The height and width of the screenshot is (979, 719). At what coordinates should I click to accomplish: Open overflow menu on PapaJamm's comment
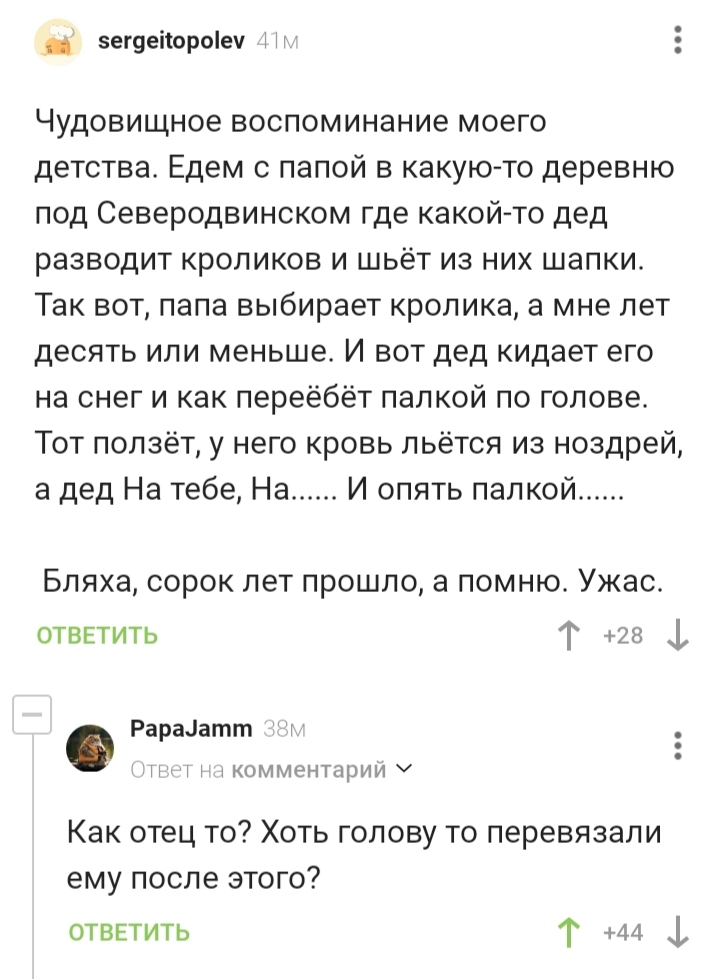[x=678, y=746]
